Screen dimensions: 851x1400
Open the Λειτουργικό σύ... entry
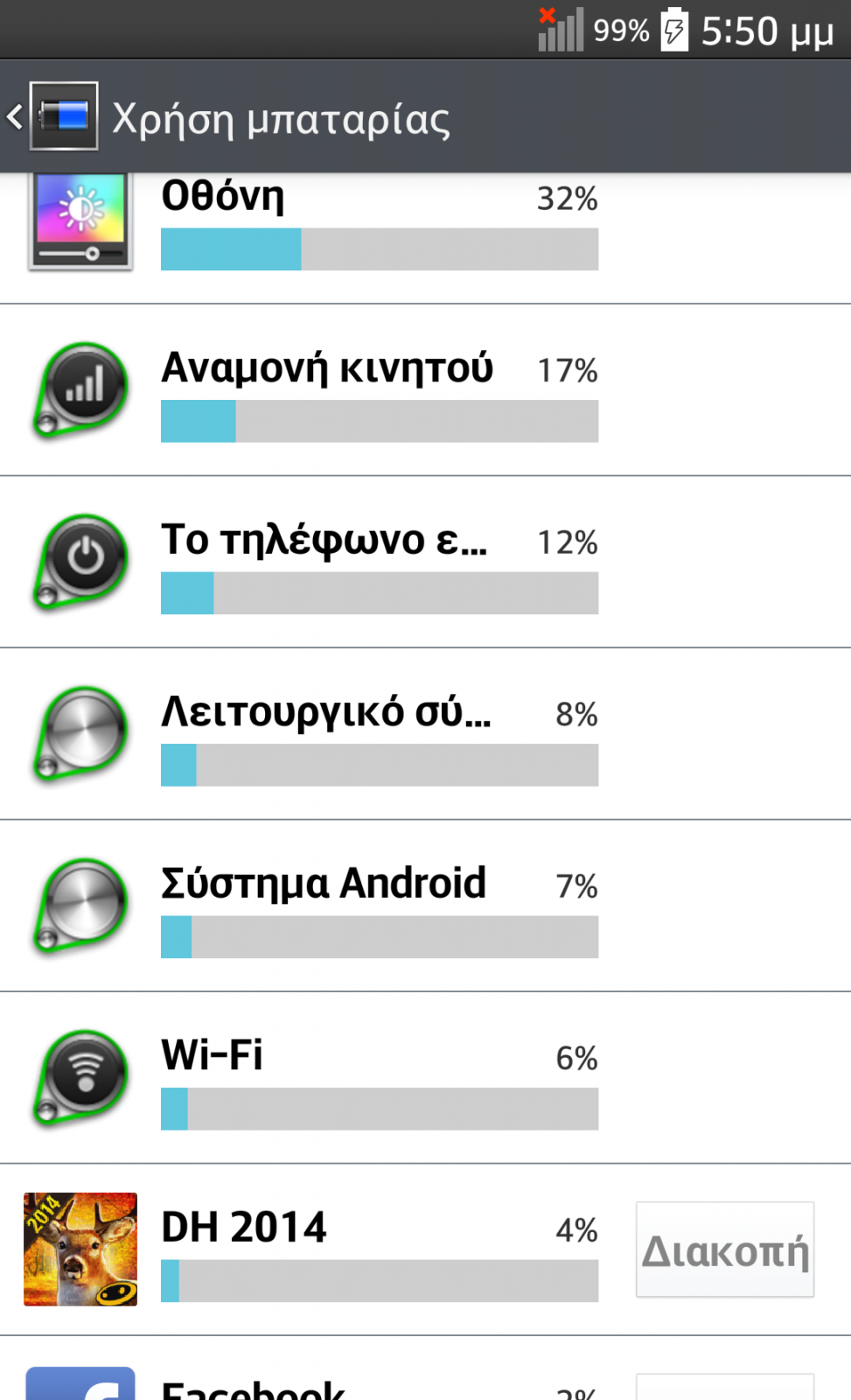tap(425, 734)
